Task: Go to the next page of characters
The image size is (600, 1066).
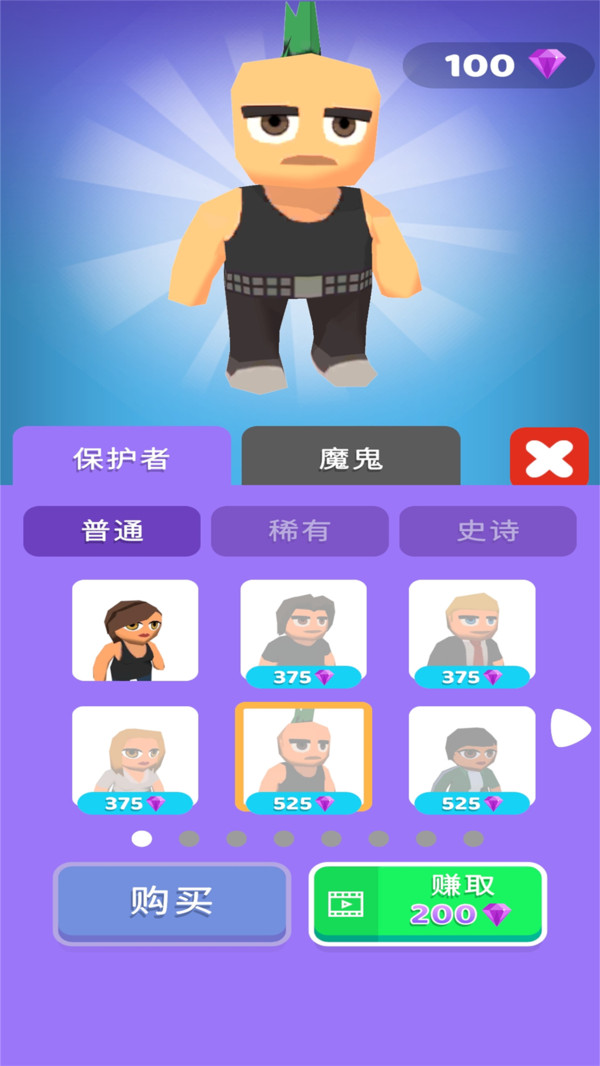Action: [569, 728]
